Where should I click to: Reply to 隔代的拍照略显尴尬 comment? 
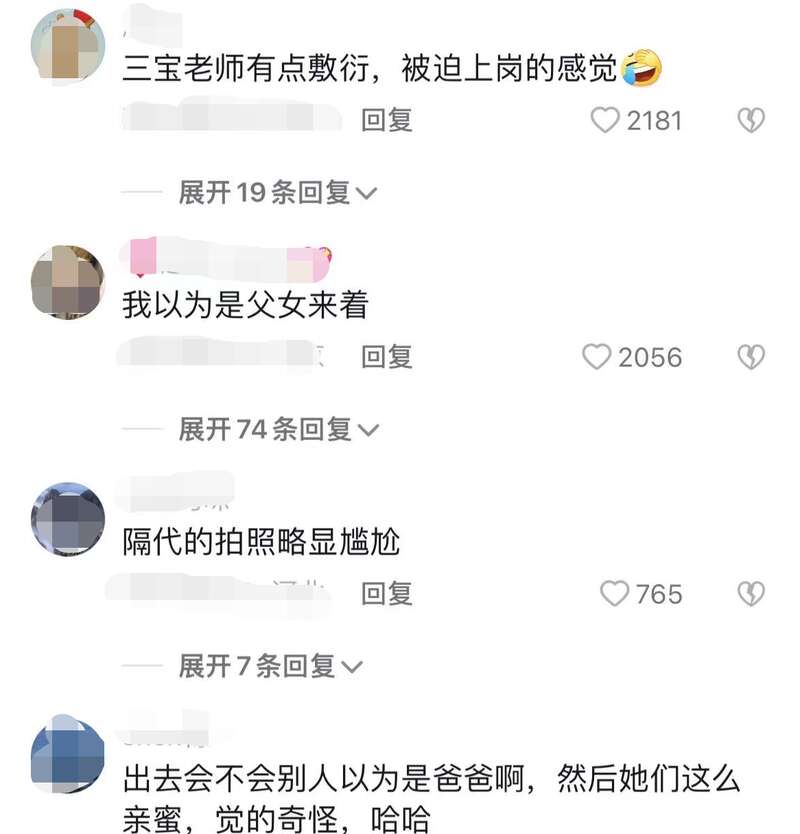[386, 594]
